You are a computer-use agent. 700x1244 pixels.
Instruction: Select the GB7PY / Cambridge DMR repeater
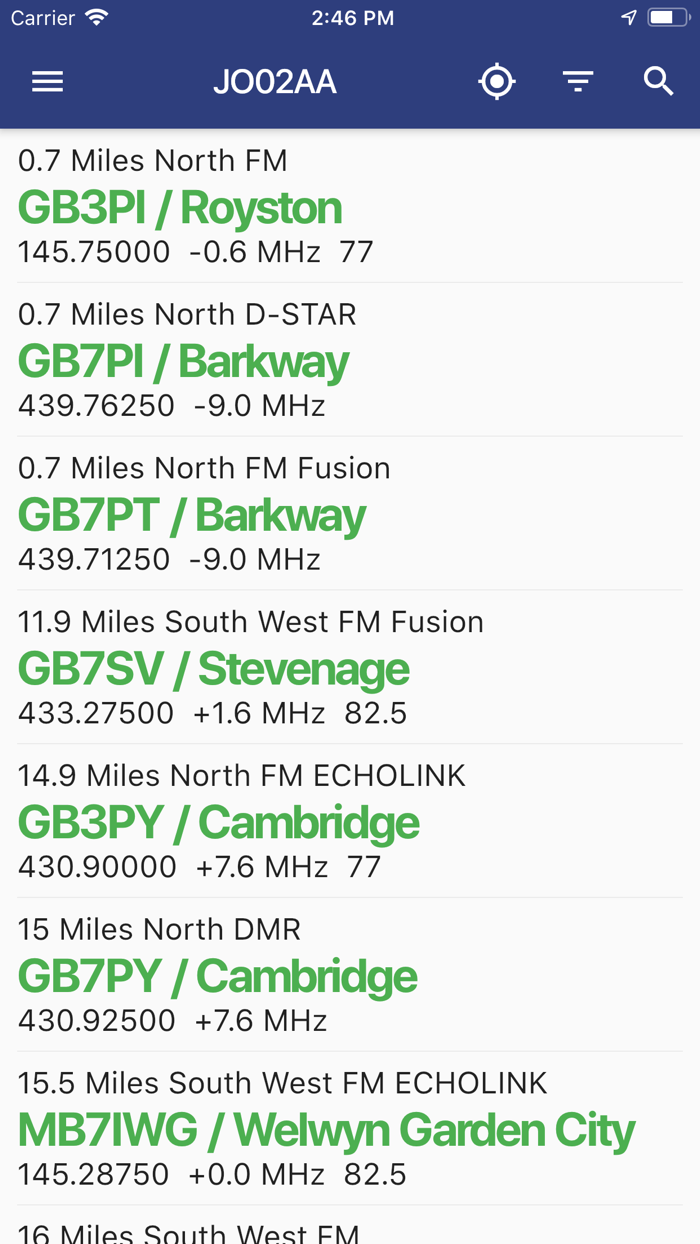pos(217,977)
